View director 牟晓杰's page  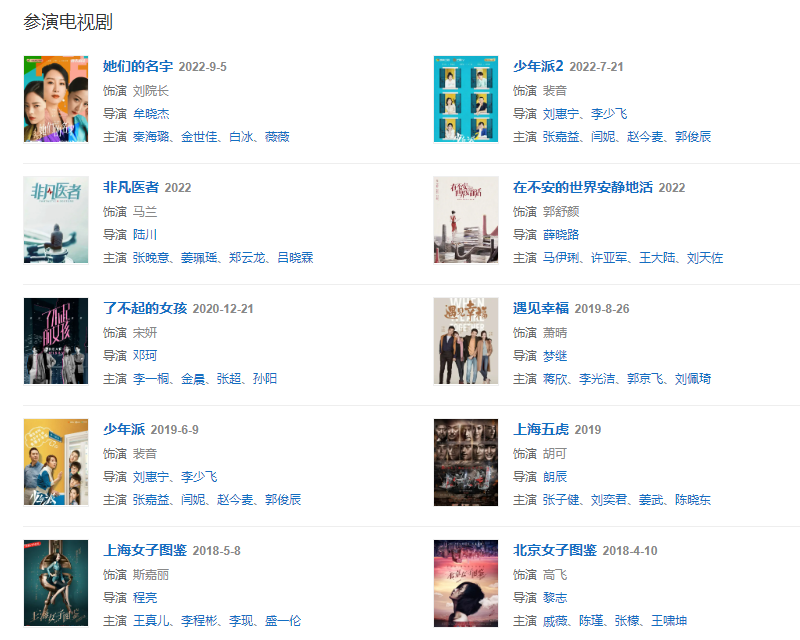(x=151, y=114)
